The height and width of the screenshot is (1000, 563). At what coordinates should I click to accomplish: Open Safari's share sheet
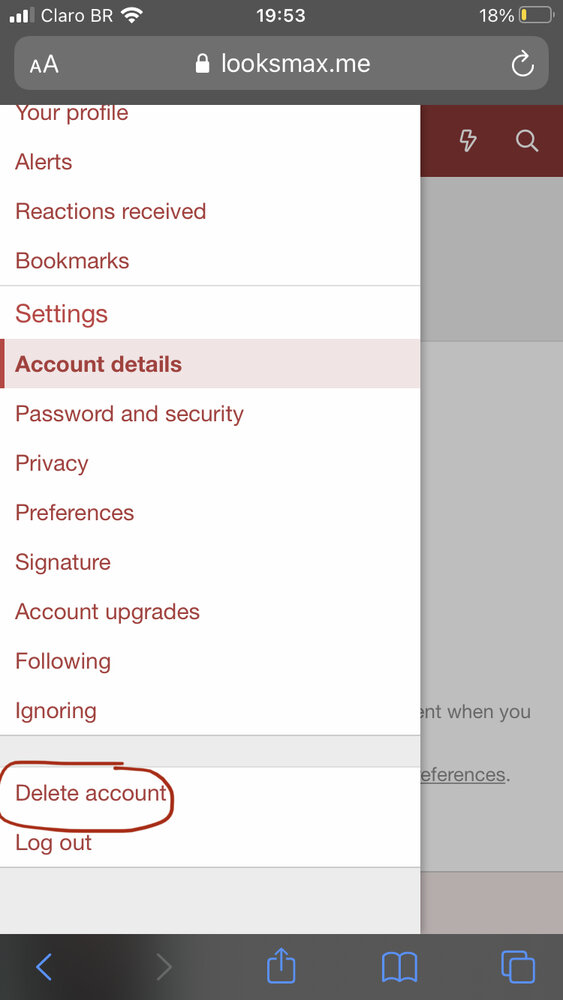coord(281,966)
